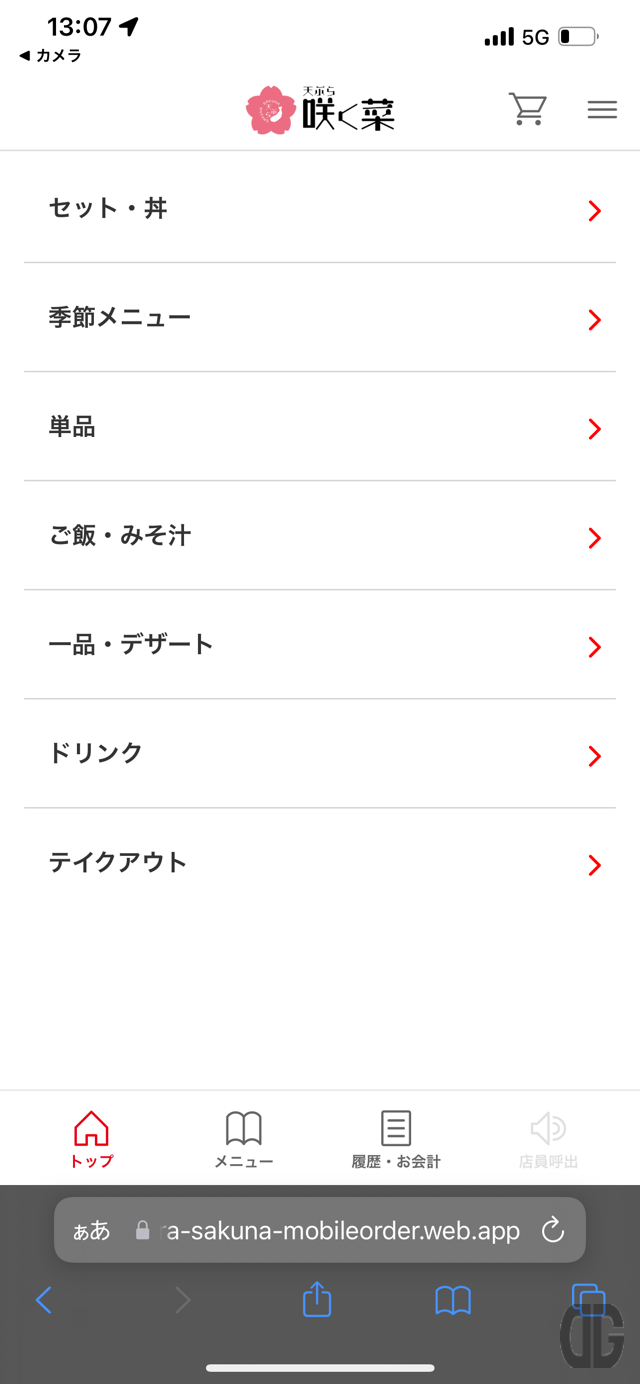Open the ご飯・みそ汁 category
This screenshot has width=640, height=1384.
[x=320, y=536]
